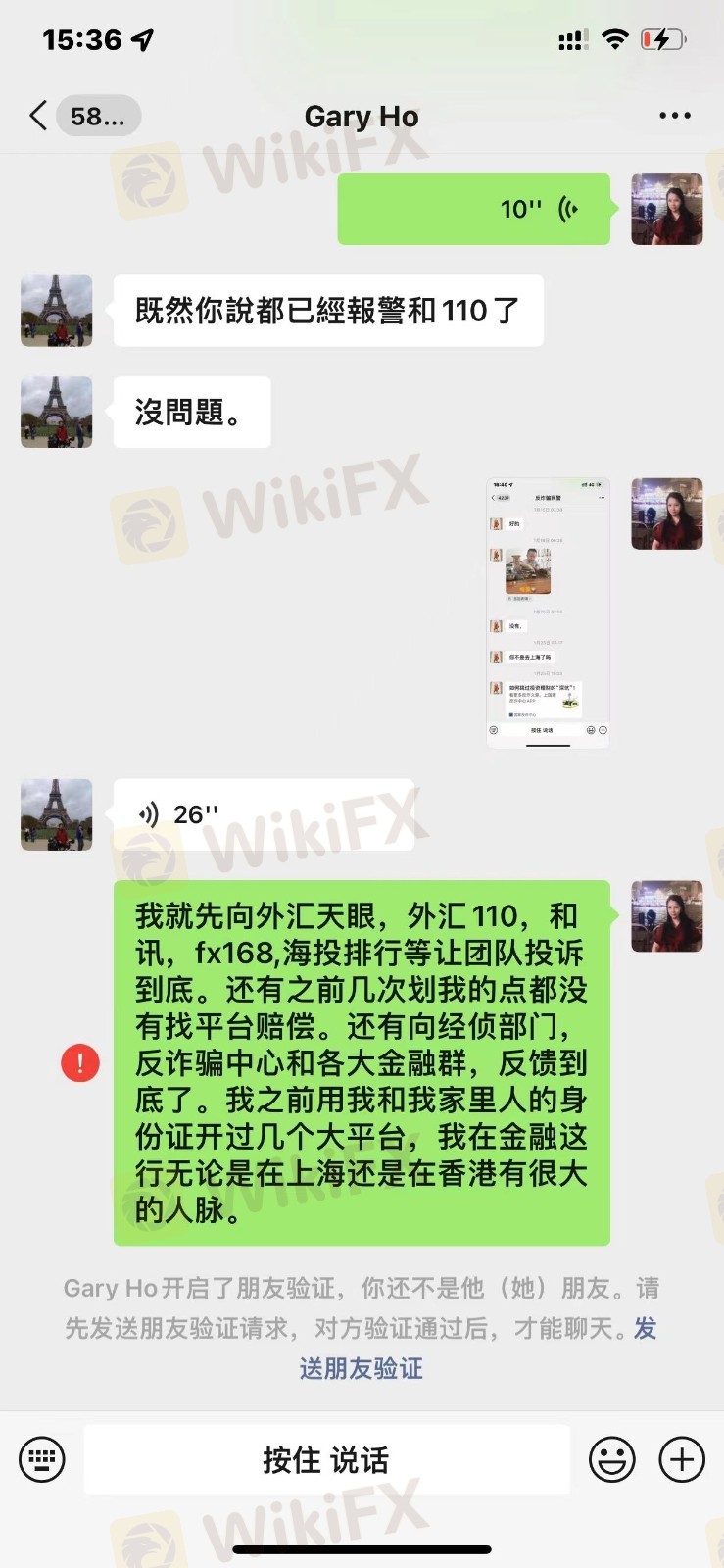The image size is (724, 1568).
Task: Play the 10-second sent voice message
Action: [474, 209]
